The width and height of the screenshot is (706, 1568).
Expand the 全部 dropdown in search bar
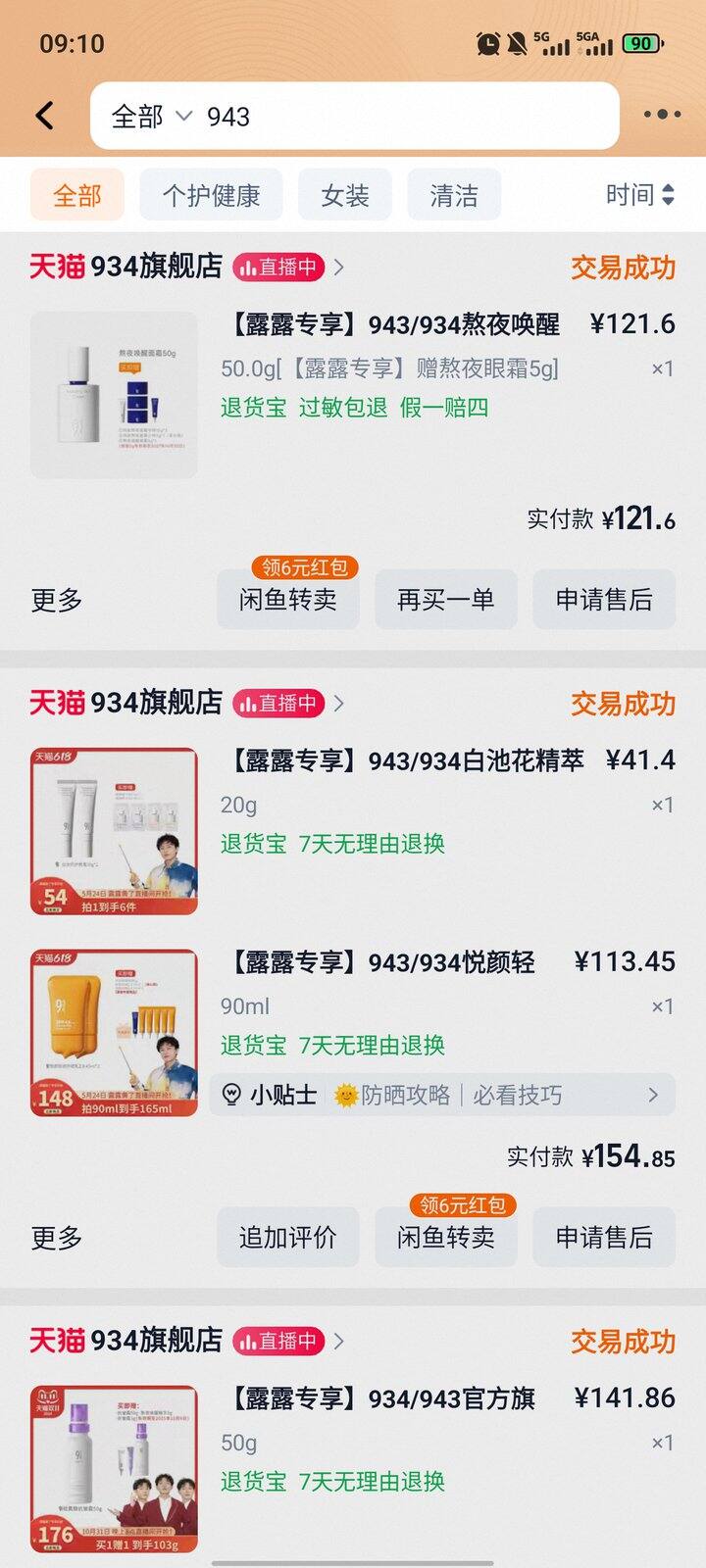click(151, 117)
